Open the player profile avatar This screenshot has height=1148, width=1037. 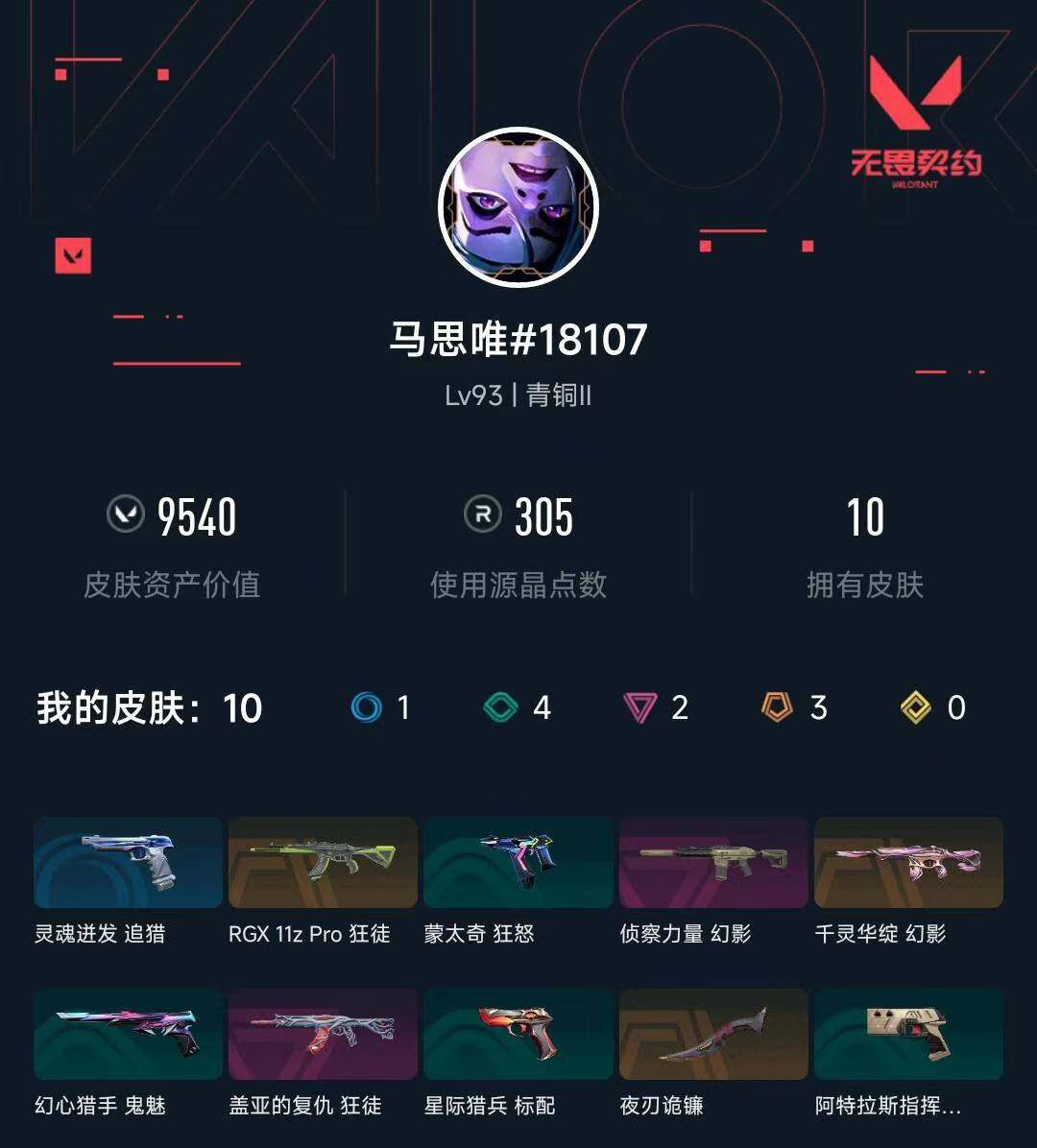coord(518,206)
